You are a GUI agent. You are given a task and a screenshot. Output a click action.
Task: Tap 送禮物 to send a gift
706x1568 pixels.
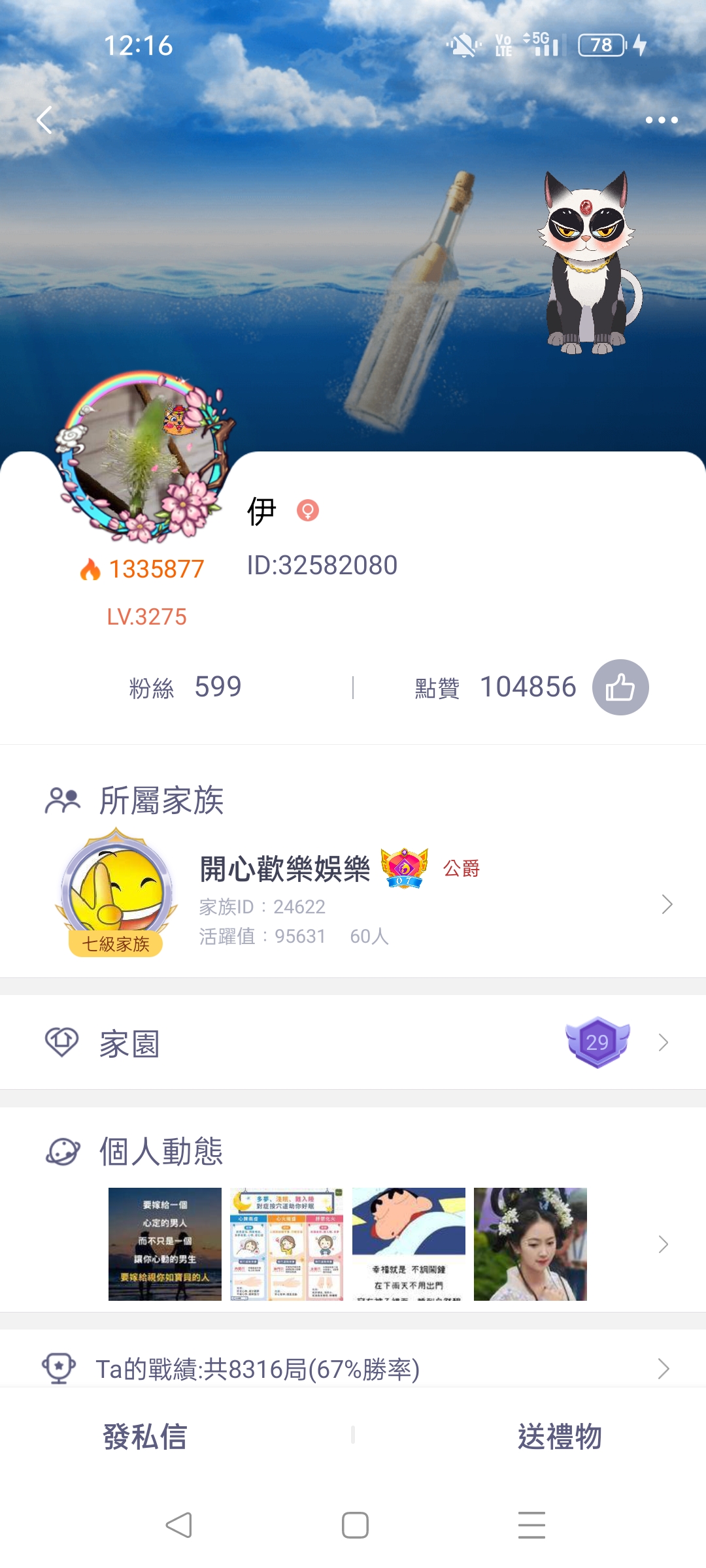coord(560,1437)
